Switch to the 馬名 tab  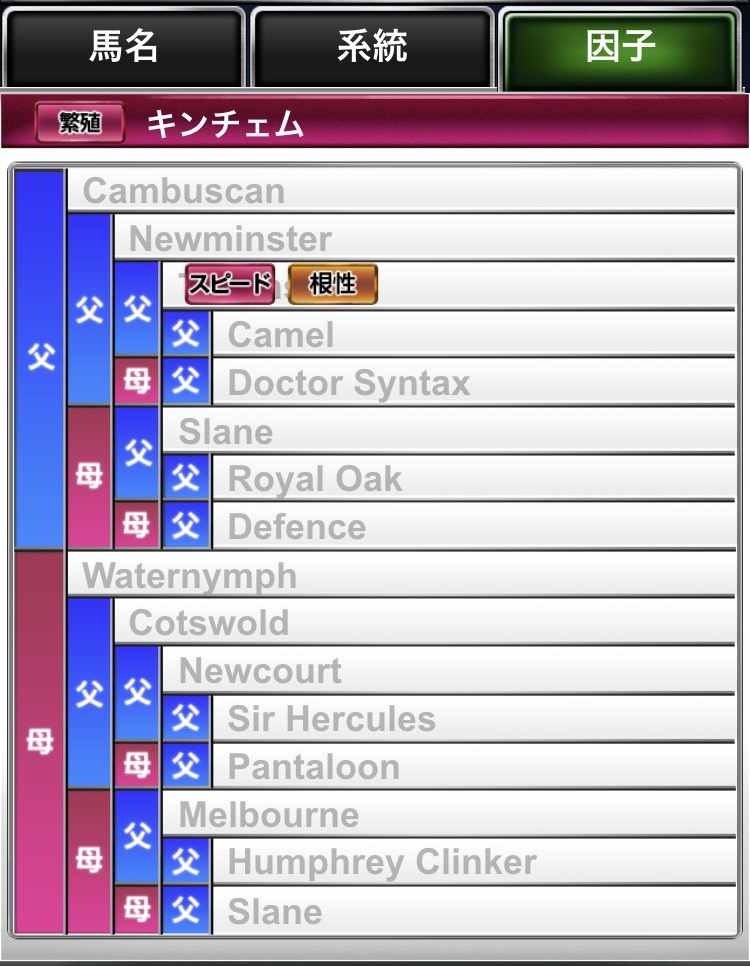[x=123, y=47]
